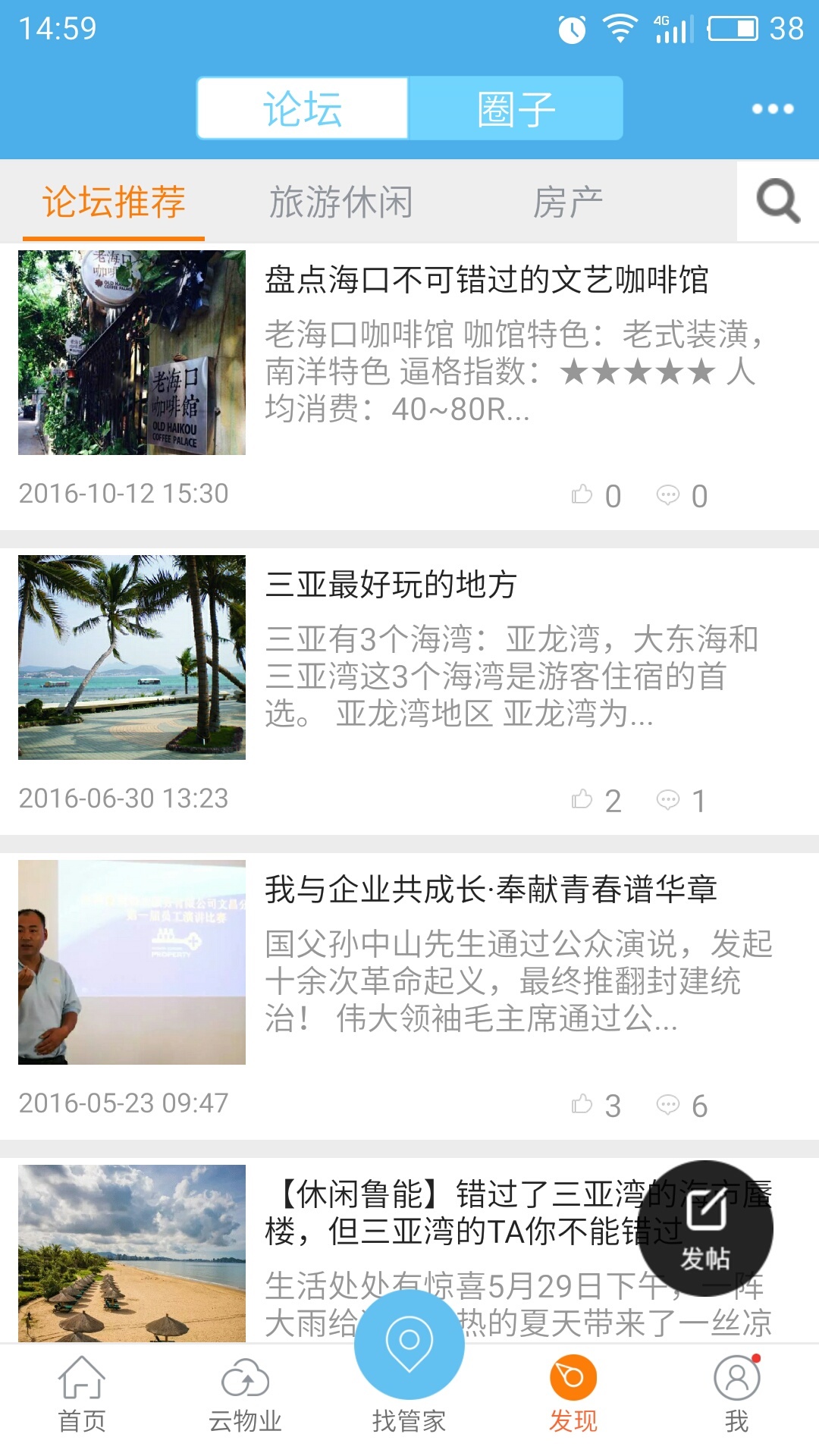The height and width of the screenshot is (1456, 819).
Task: Switch to the 圈子 segment
Action: pyautogui.click(x=516, y=108)
